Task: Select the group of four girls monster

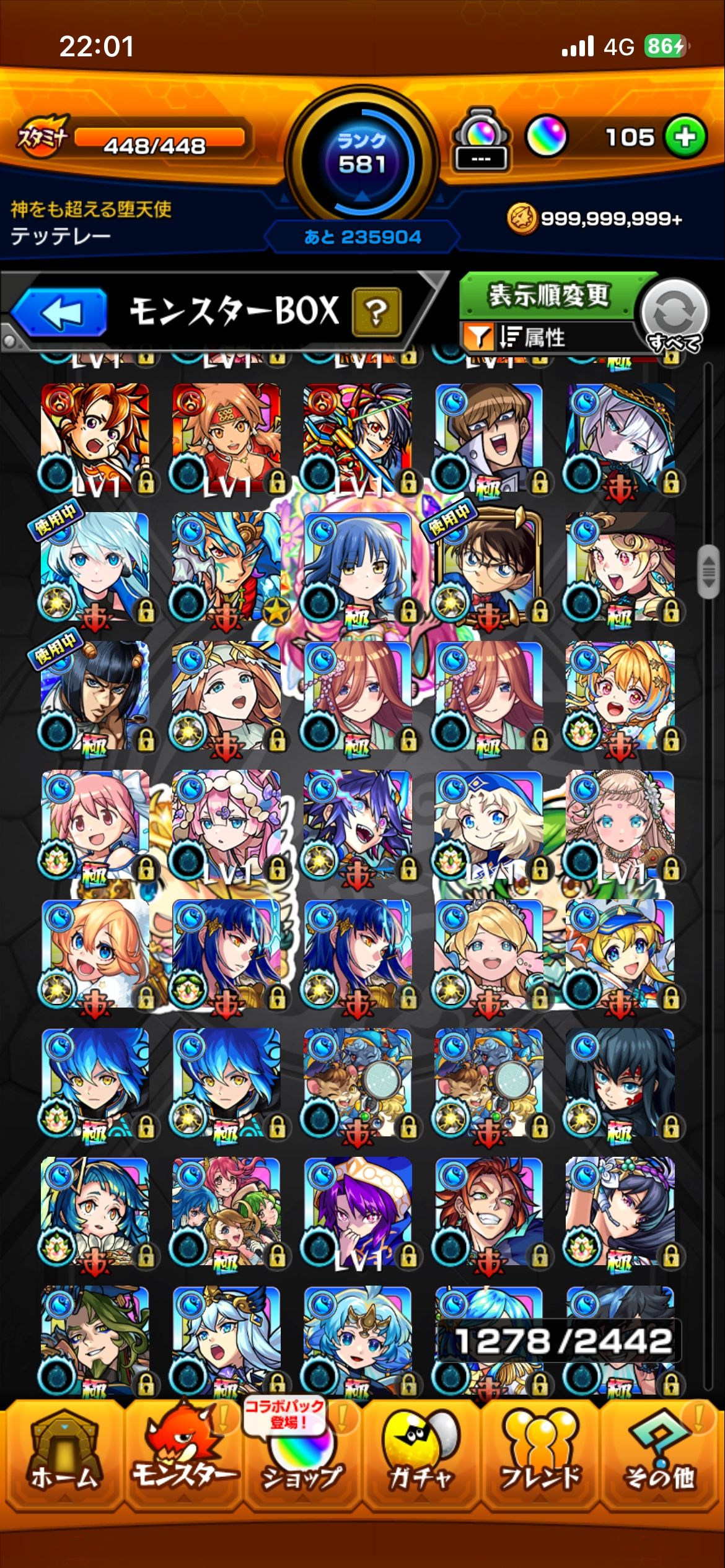Action: tap(226, 1211)
